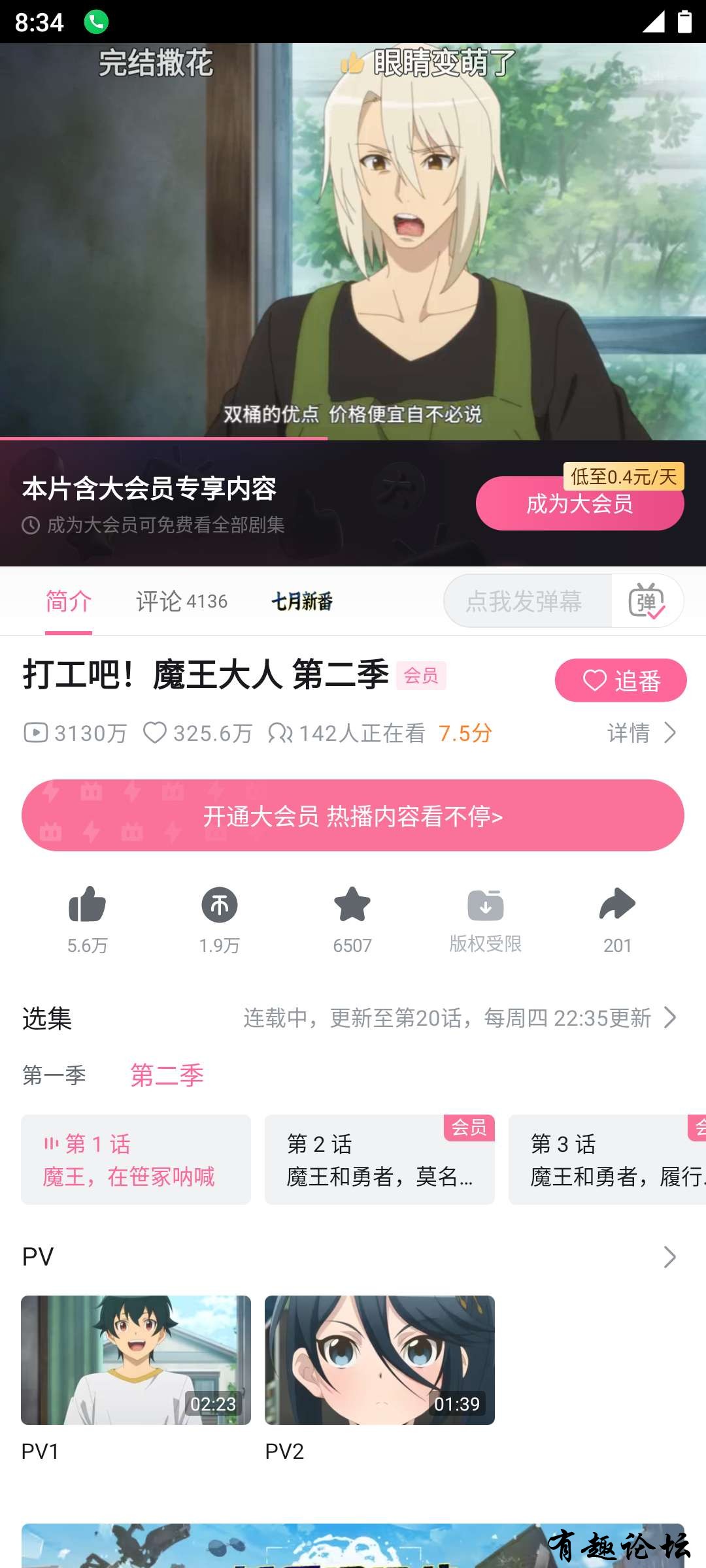The image size is (706, 1568).
Task: Open the PV2 video
Action: click(x=379, y=1360)
